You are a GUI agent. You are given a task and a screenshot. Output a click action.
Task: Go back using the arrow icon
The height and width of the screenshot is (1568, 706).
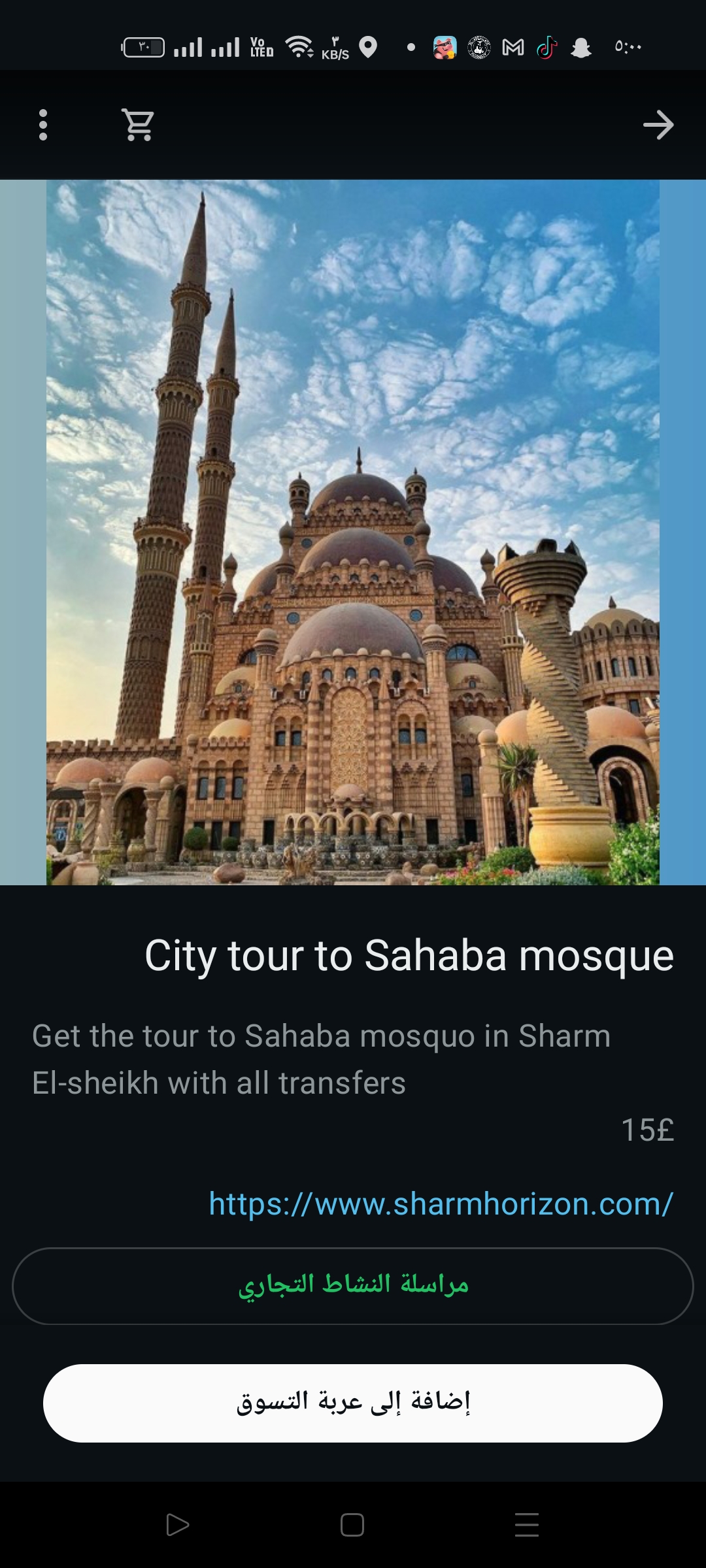point(658,125)
